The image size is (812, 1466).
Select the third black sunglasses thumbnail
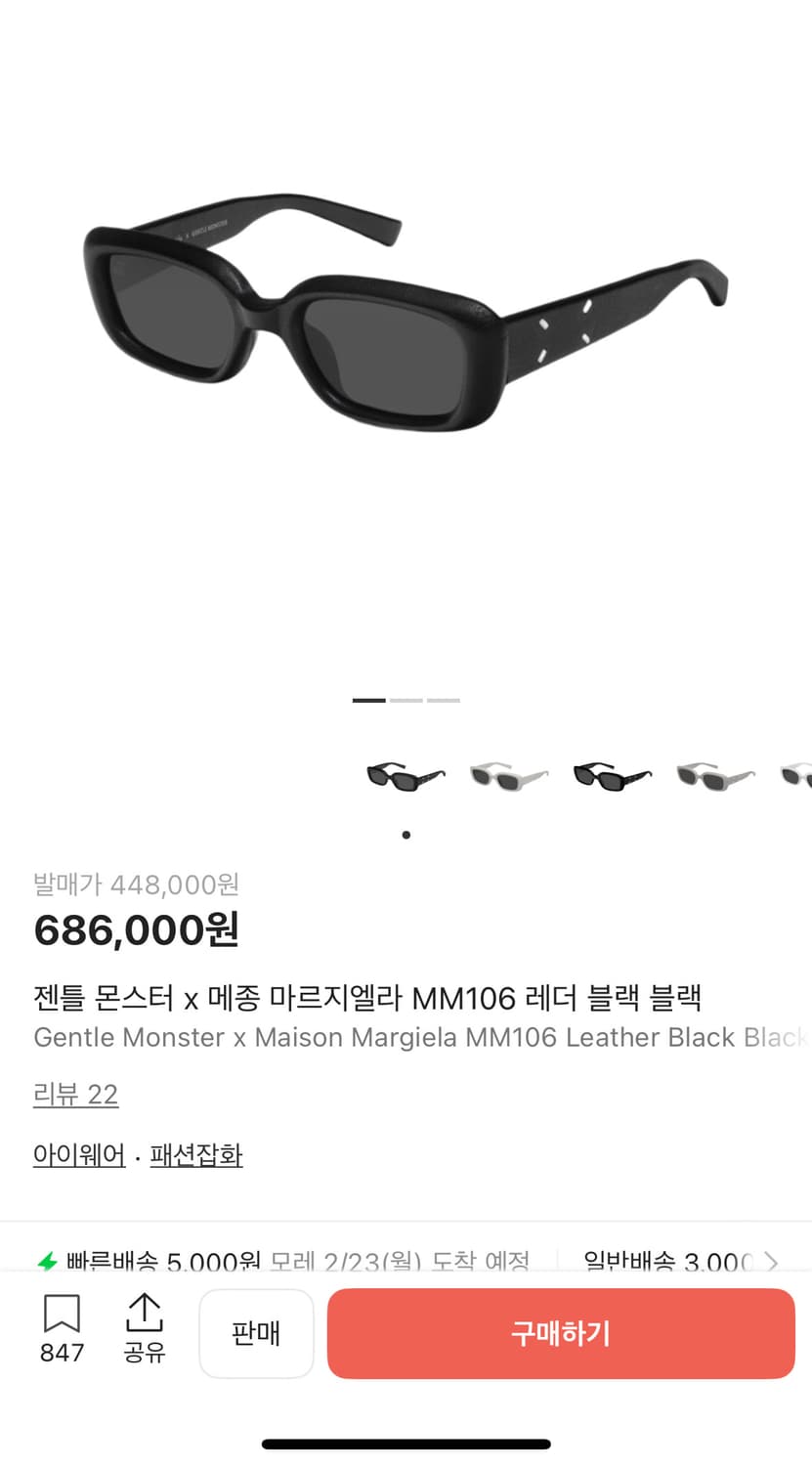(x=612, y=775)
